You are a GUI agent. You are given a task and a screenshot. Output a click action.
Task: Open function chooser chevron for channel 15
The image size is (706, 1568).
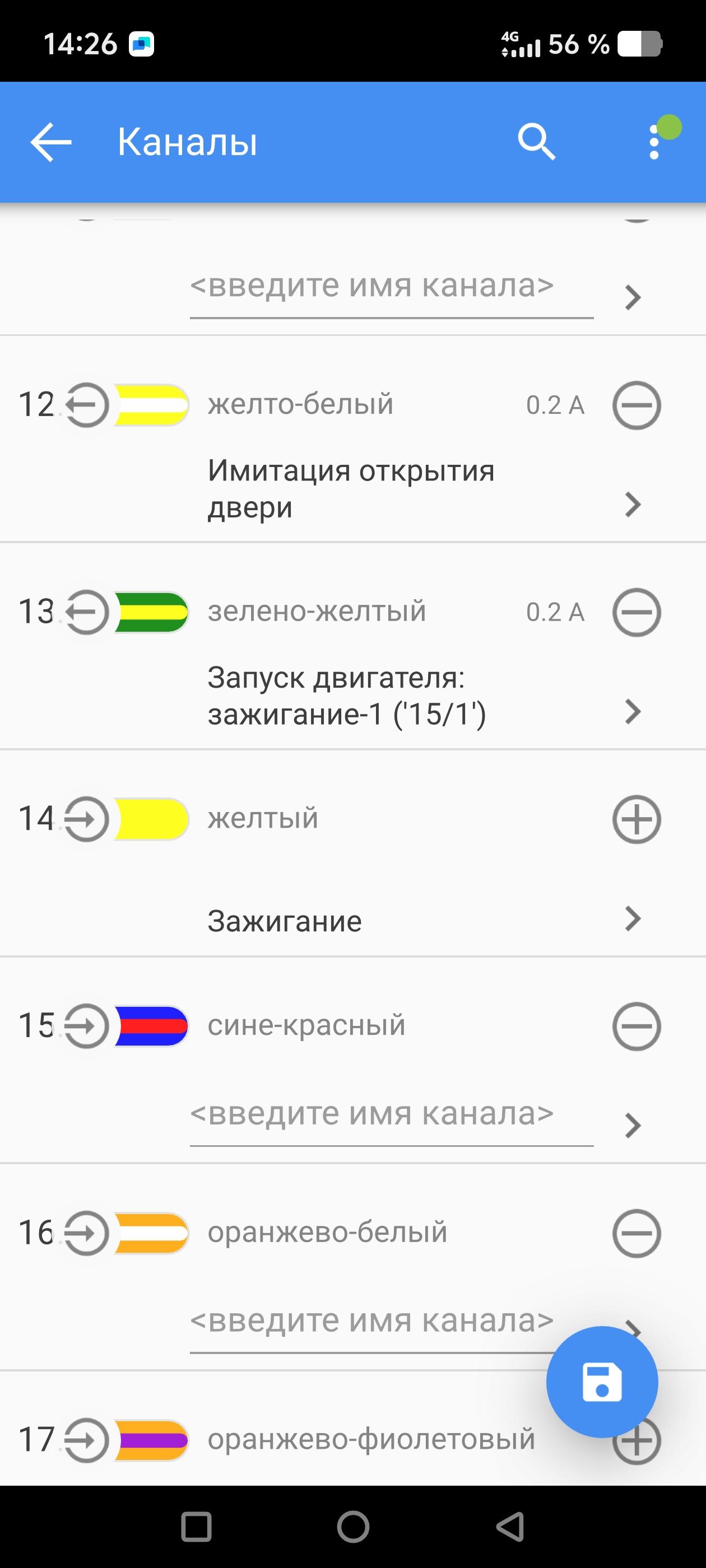(633, 1126)
